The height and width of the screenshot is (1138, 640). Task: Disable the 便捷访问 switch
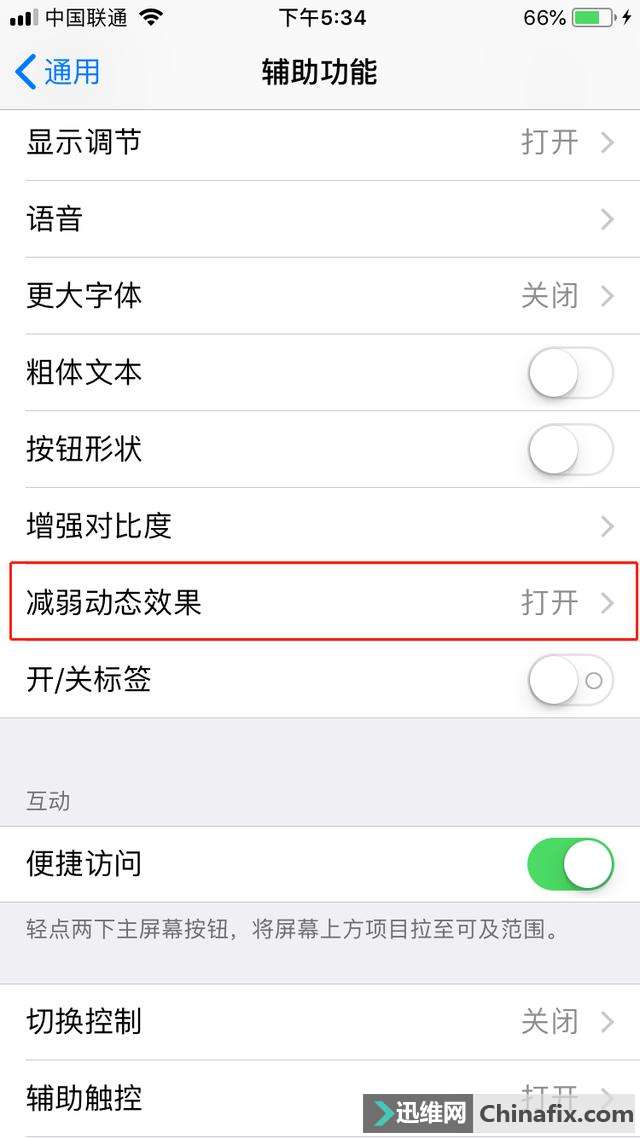tap(569, 864)
